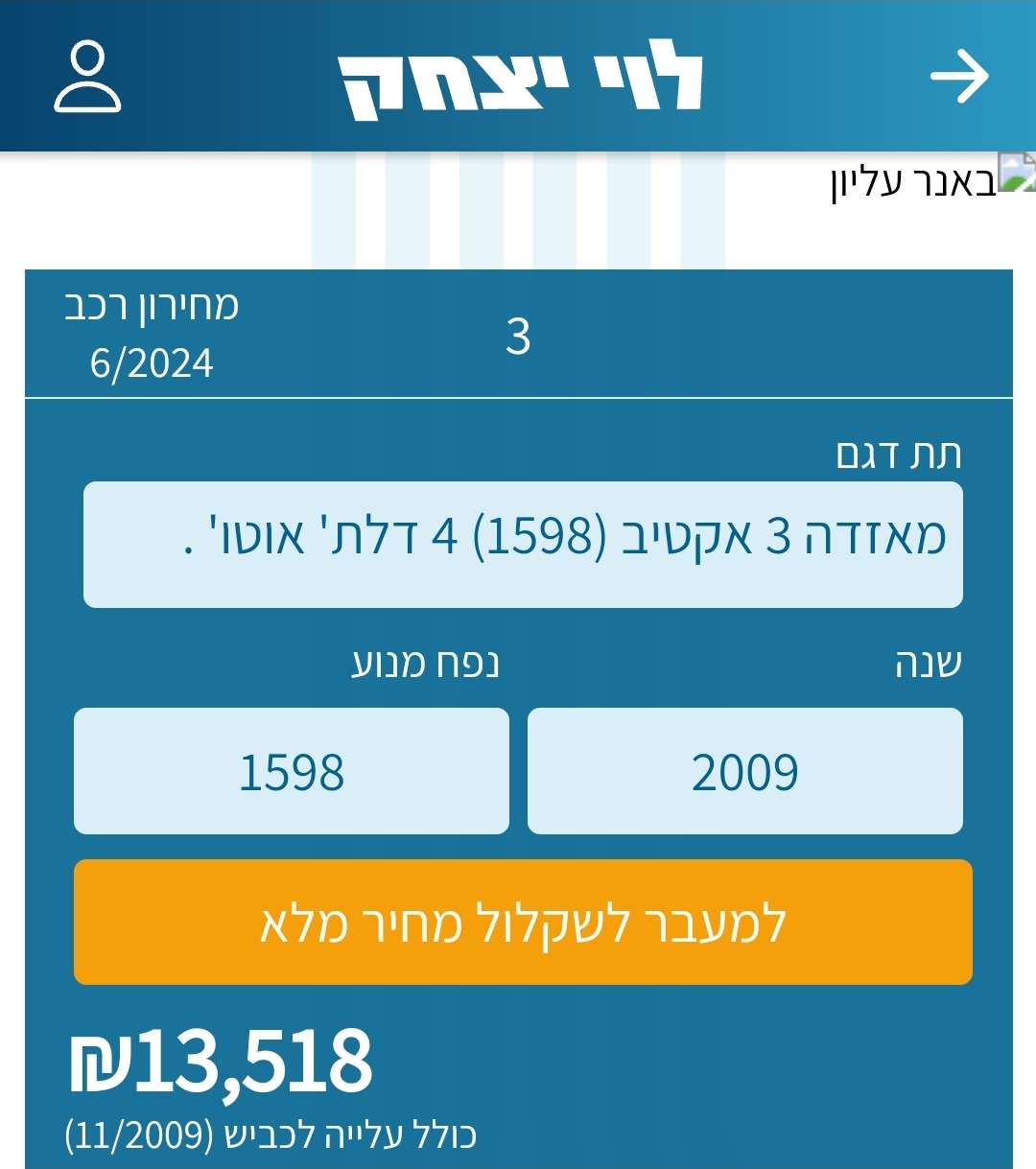Tap the נפח מנוע field showing 1598
Screen dimensions: 1036x1169
(292, 771)
